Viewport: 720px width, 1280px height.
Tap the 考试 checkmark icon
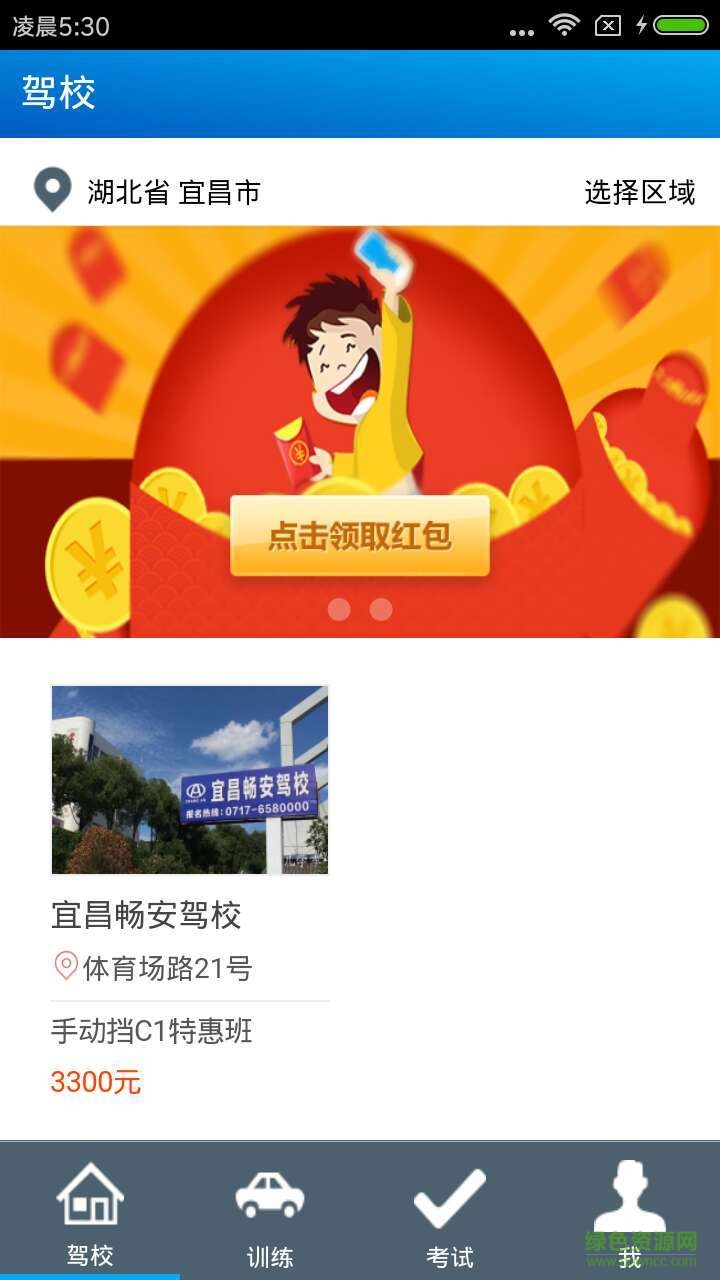tap(450, 1193)
